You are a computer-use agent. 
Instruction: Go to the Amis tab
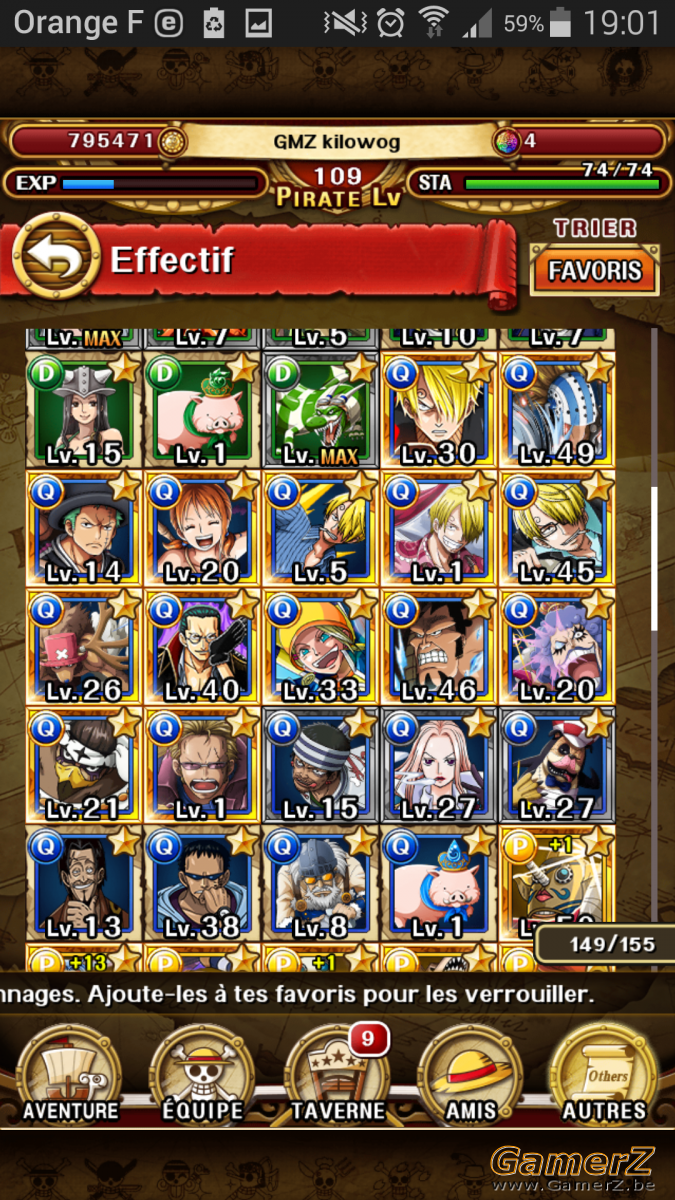pyautogui.click(x=470, y=1074)
